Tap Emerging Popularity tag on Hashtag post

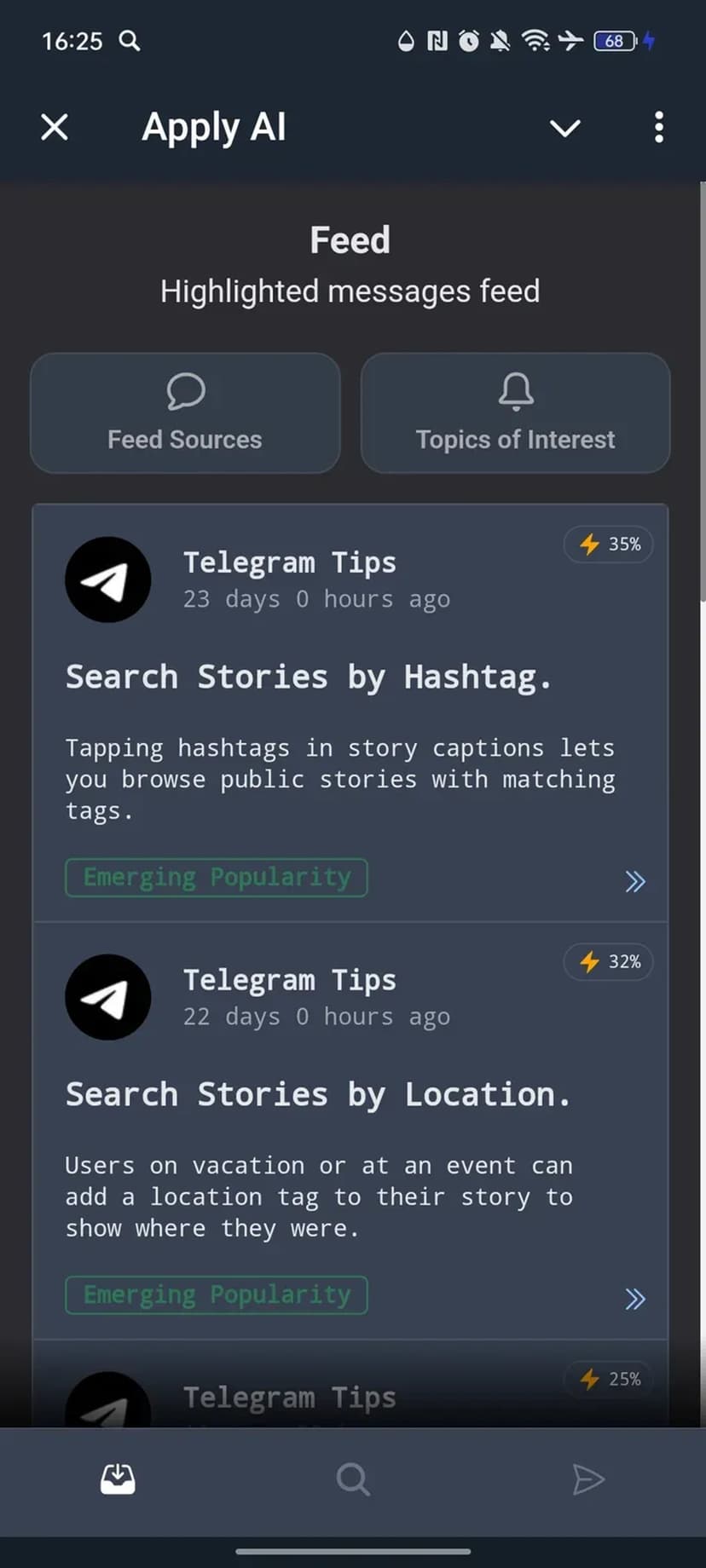[x=217, y=878]
